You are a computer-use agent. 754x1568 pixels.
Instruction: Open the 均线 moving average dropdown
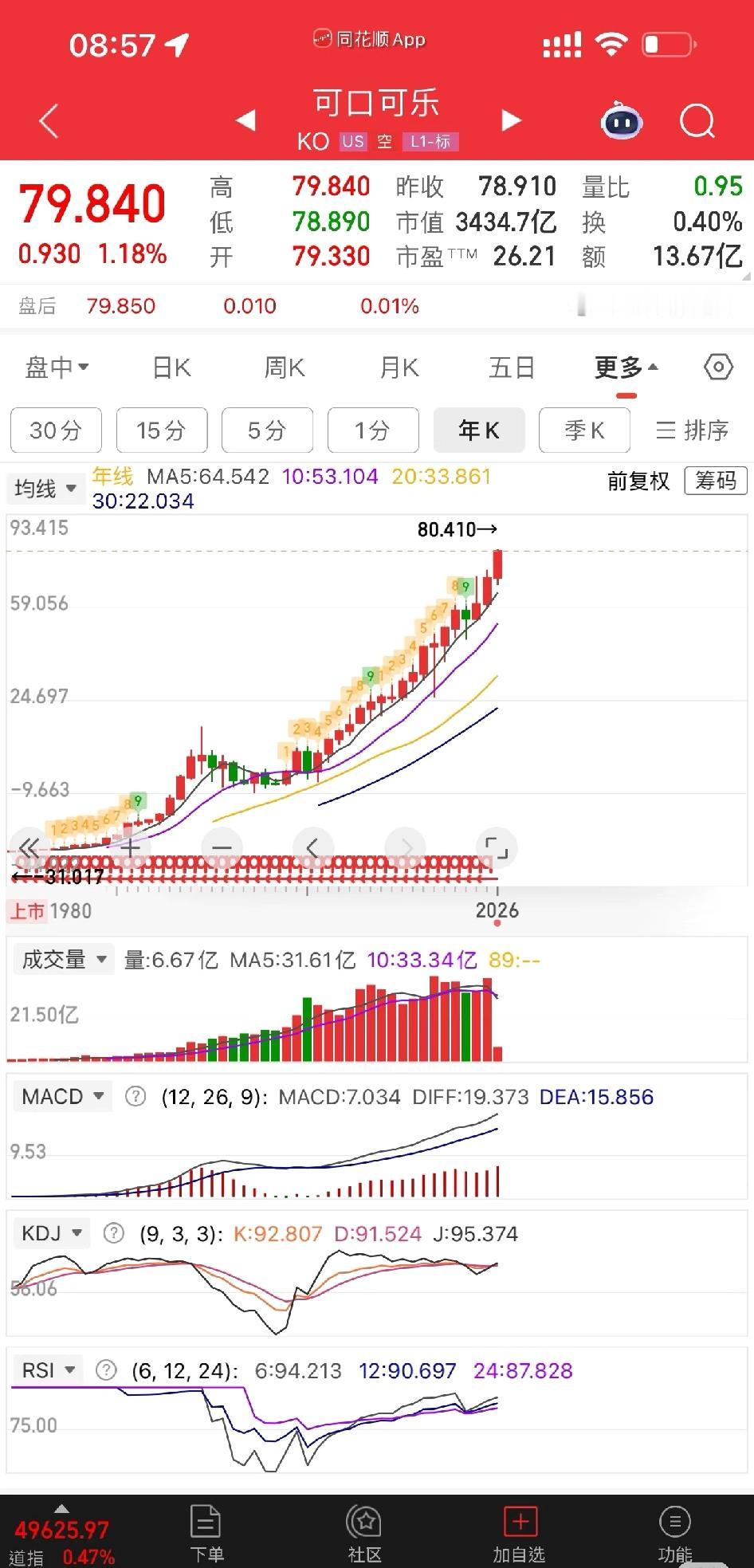click(x=45, y=488)
